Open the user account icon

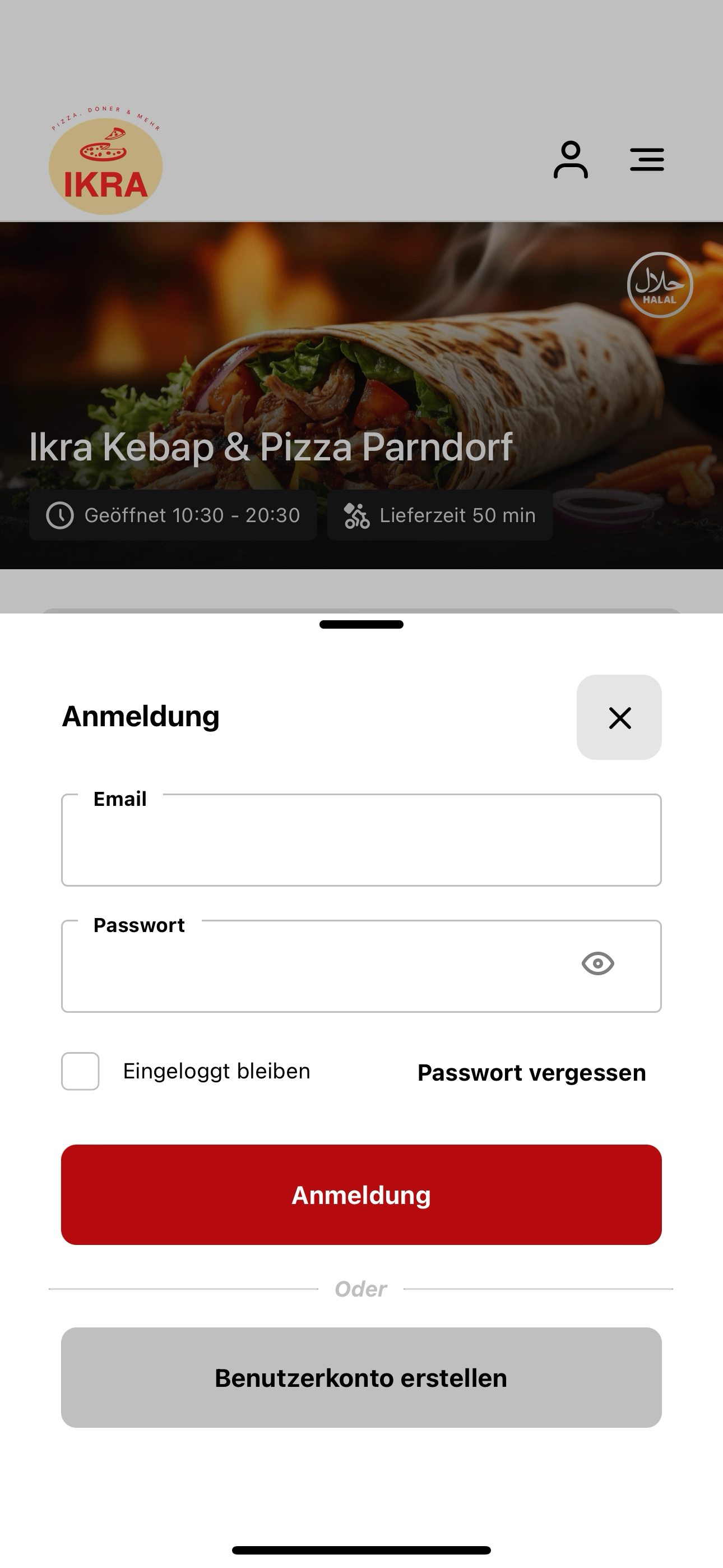tap(570, 159)
